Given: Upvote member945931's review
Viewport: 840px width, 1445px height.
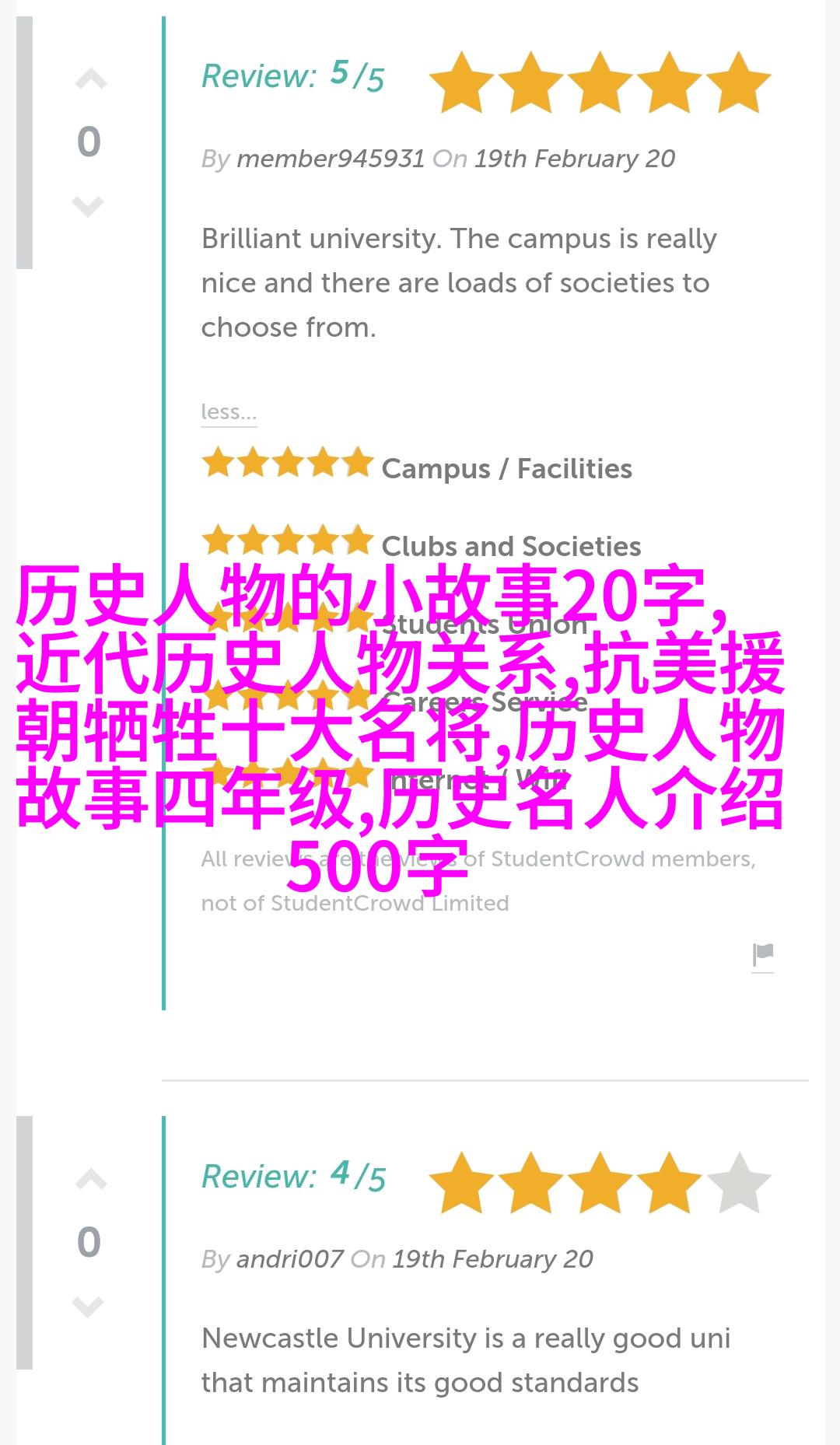Looking at the screenshot, I should 90,79.
